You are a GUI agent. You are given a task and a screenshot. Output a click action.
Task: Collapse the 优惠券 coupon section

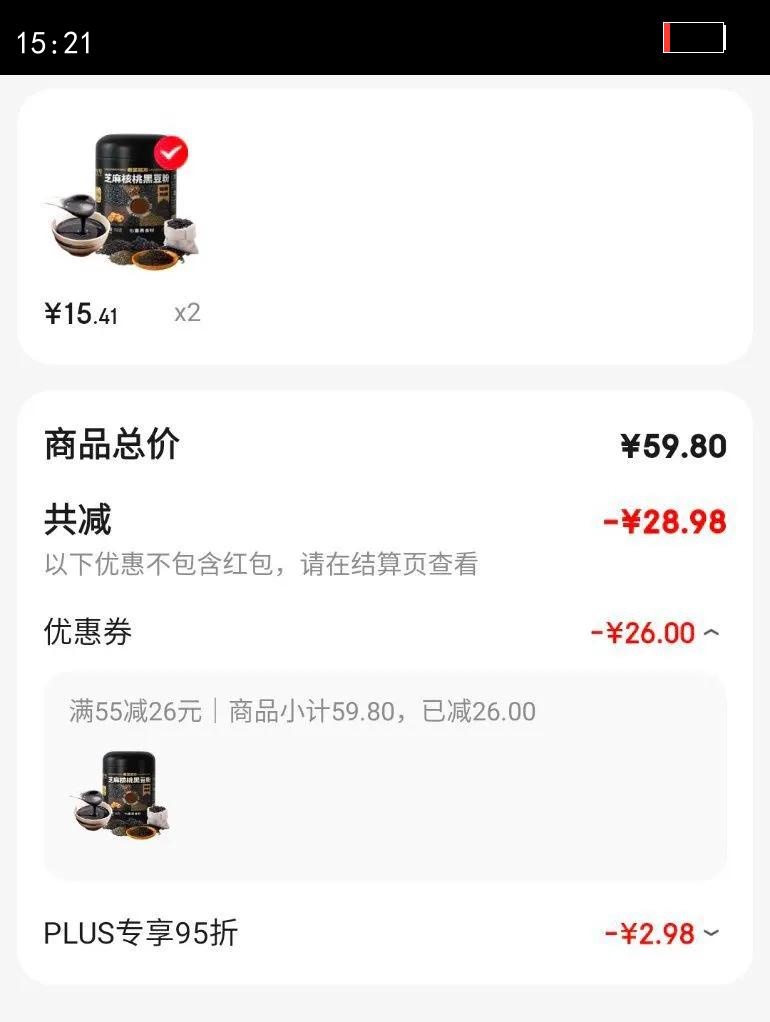click(714, 632)
